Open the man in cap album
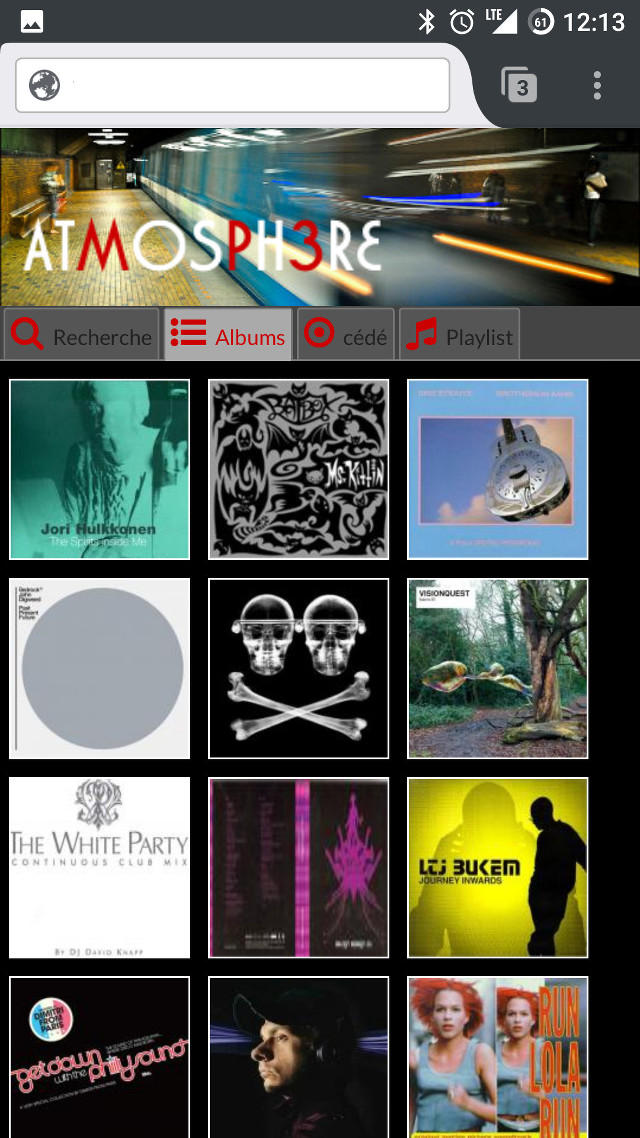 (x=298, y=1057)
